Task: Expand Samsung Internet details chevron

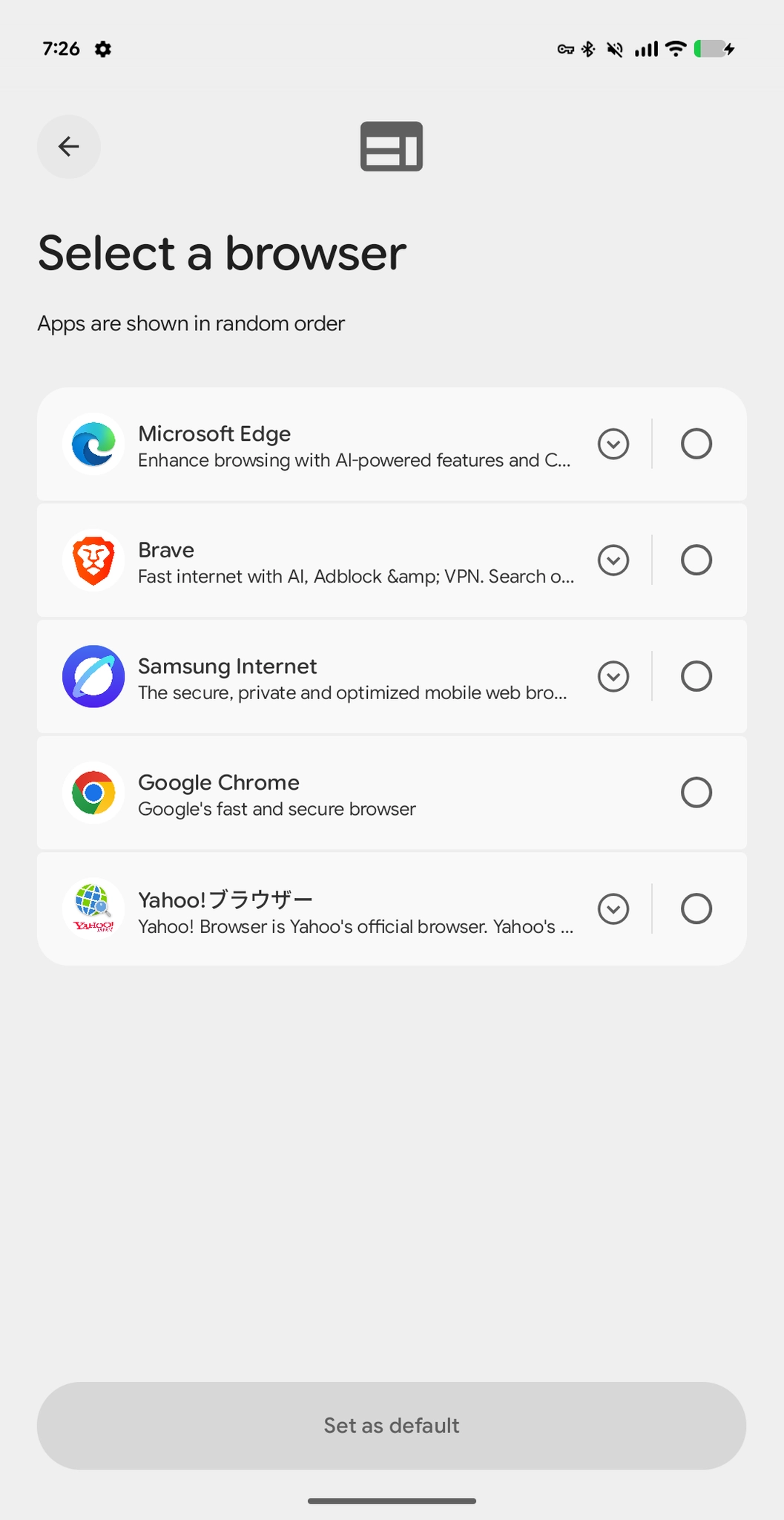Action: click(613, 676)
